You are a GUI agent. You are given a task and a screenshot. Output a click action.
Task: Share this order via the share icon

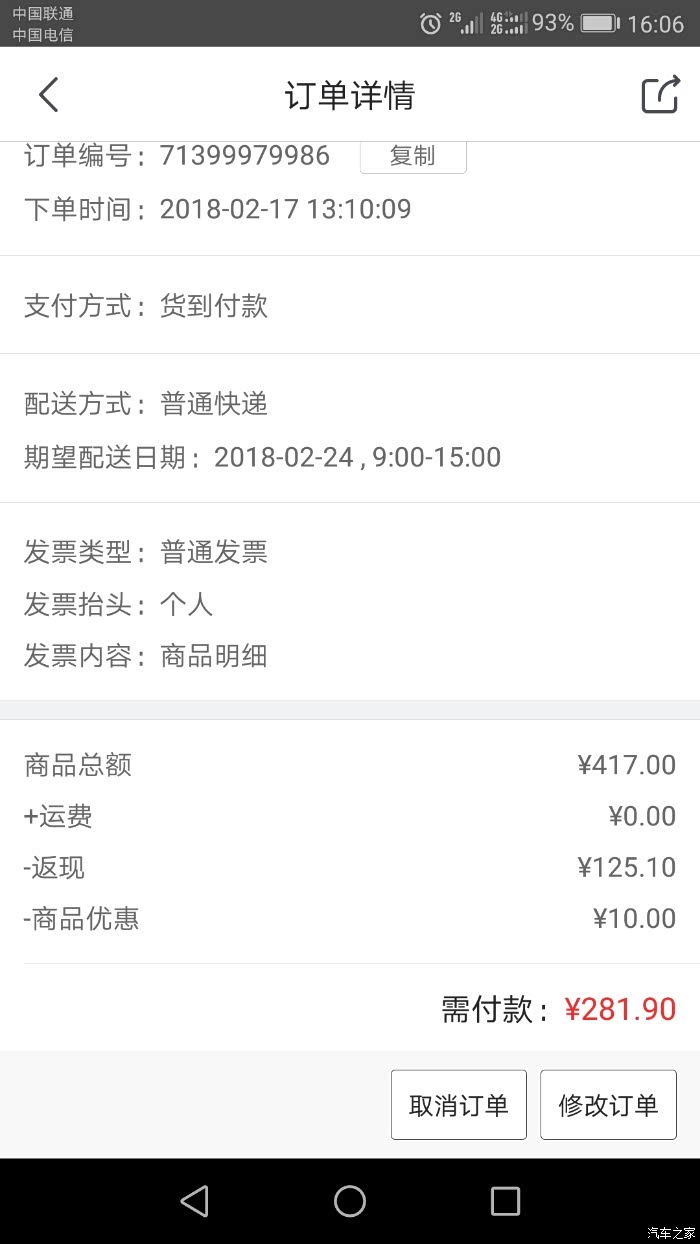pos(660,95)
